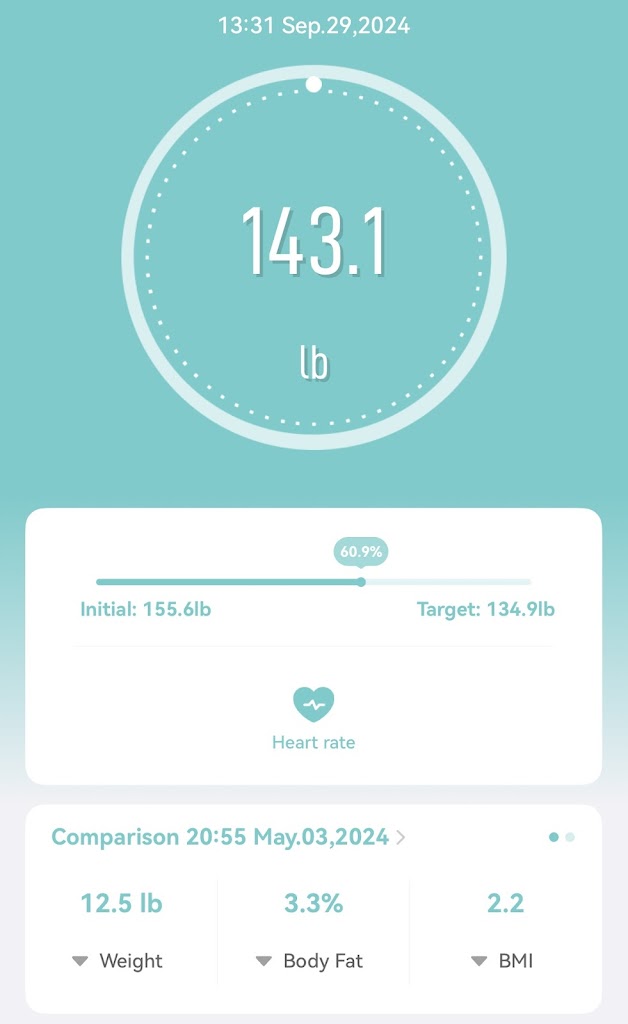The width and height of the screenshot is (628, 1024).
Task: Tap the comparison card page indicator dots
Action: [561, 837]
